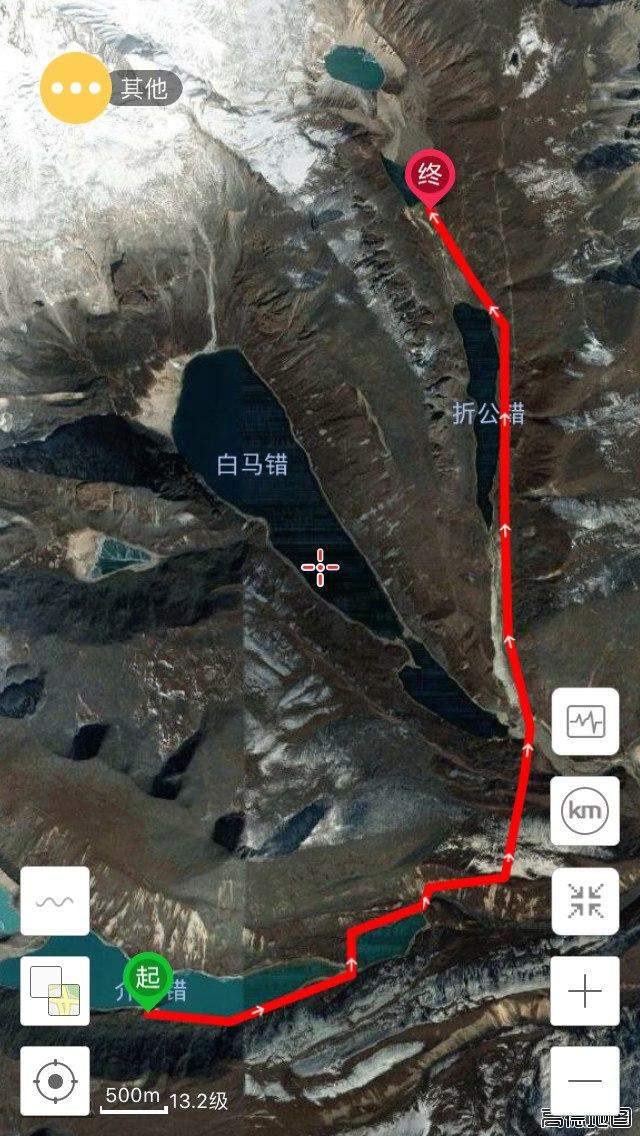The width and height of the screenshot is (640, 1136).
Task: Zoom out with the minus button
Action: (x=585, y=1080)
